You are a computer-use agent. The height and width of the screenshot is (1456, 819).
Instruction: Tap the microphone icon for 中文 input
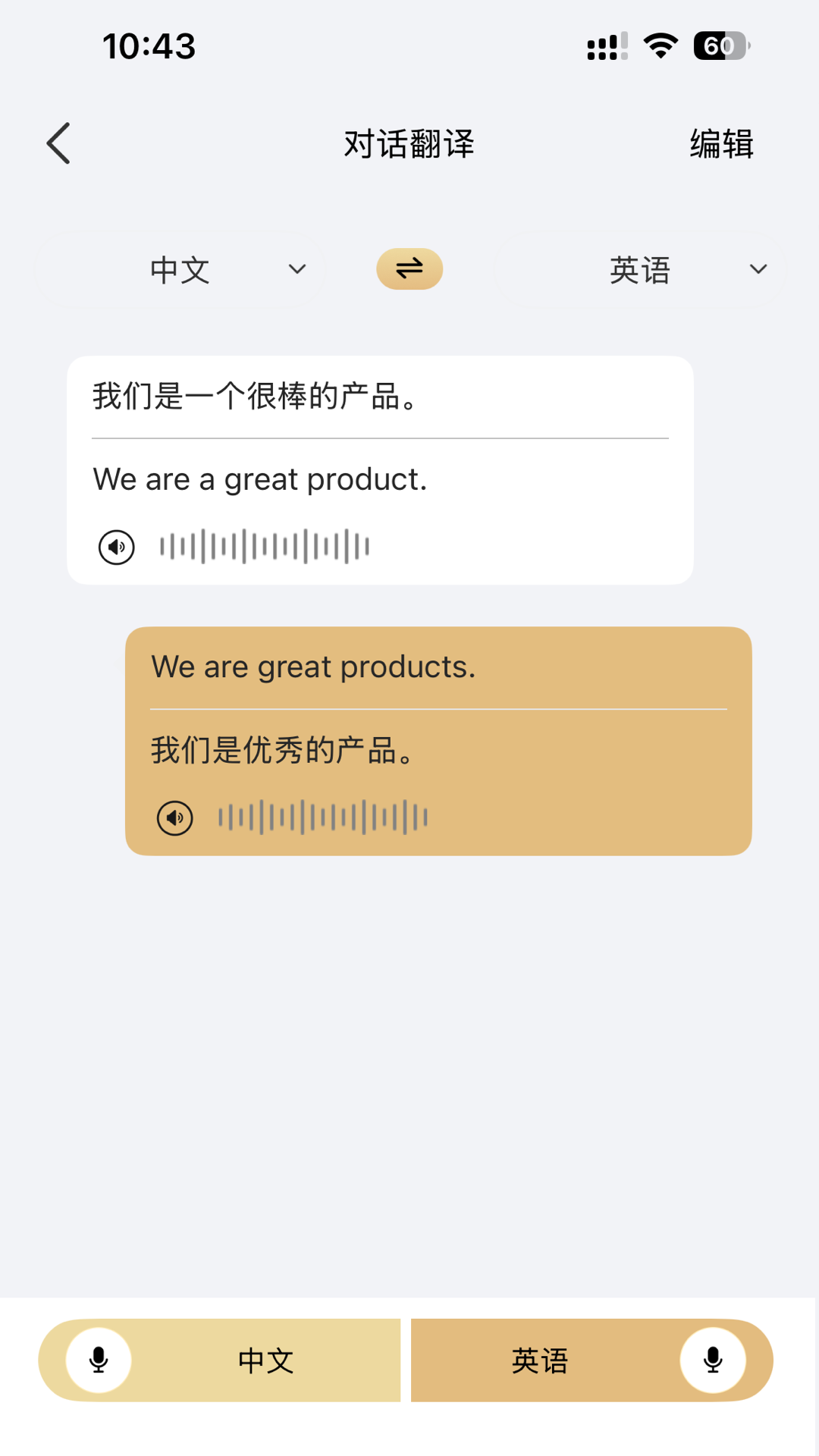coord(97,1359)
